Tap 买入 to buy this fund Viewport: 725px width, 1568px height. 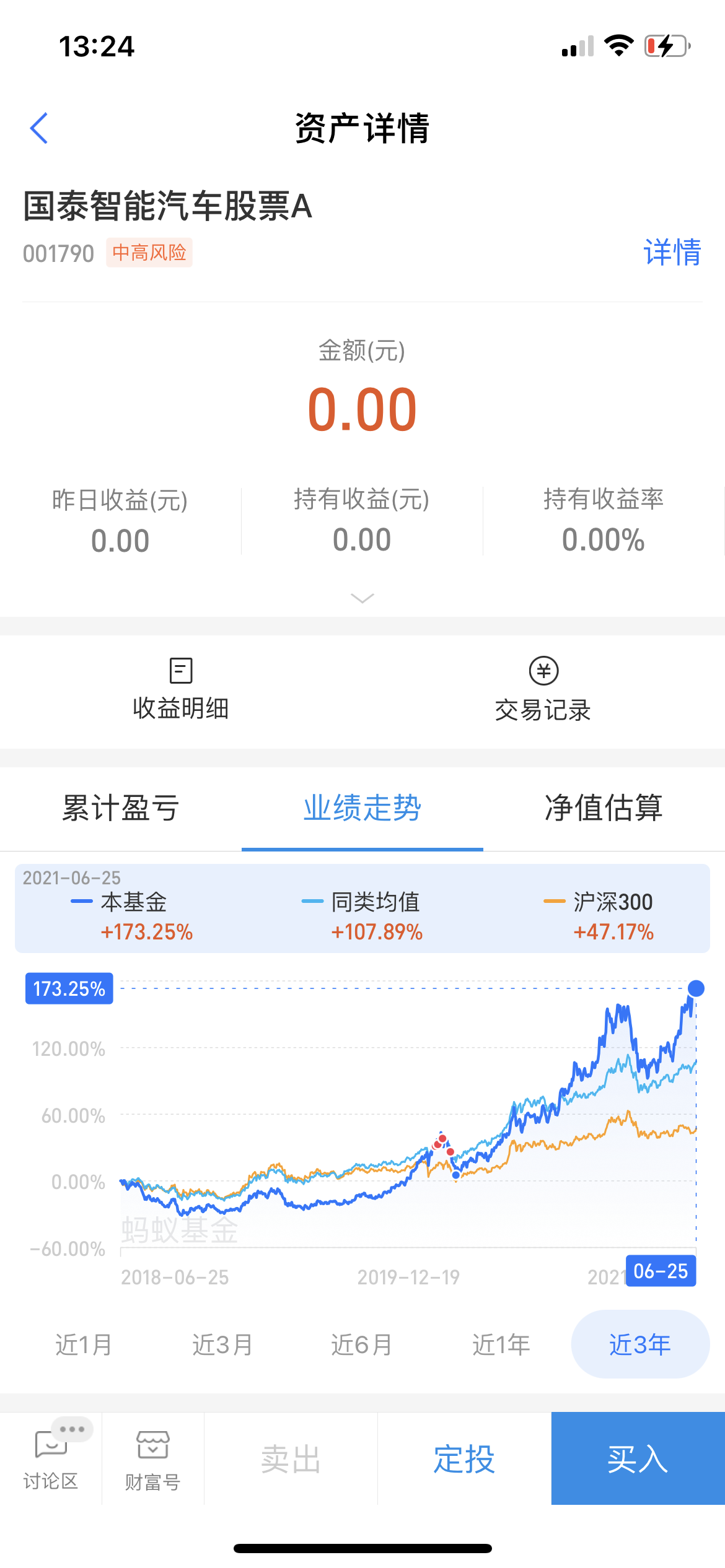638,1458
